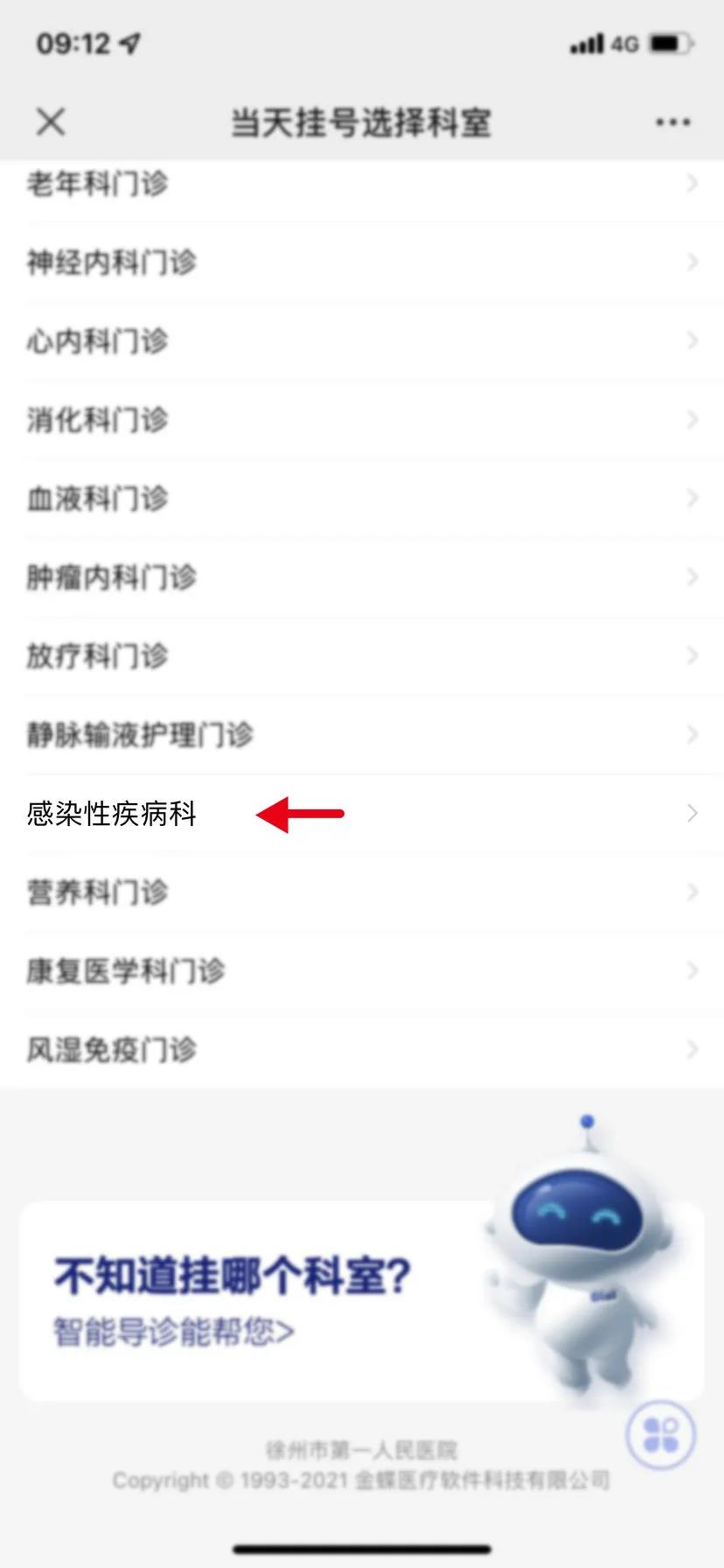Select 放疗科门诊 row
Viewport: 724px width, 1568px height.
click(x=362, y=656)
